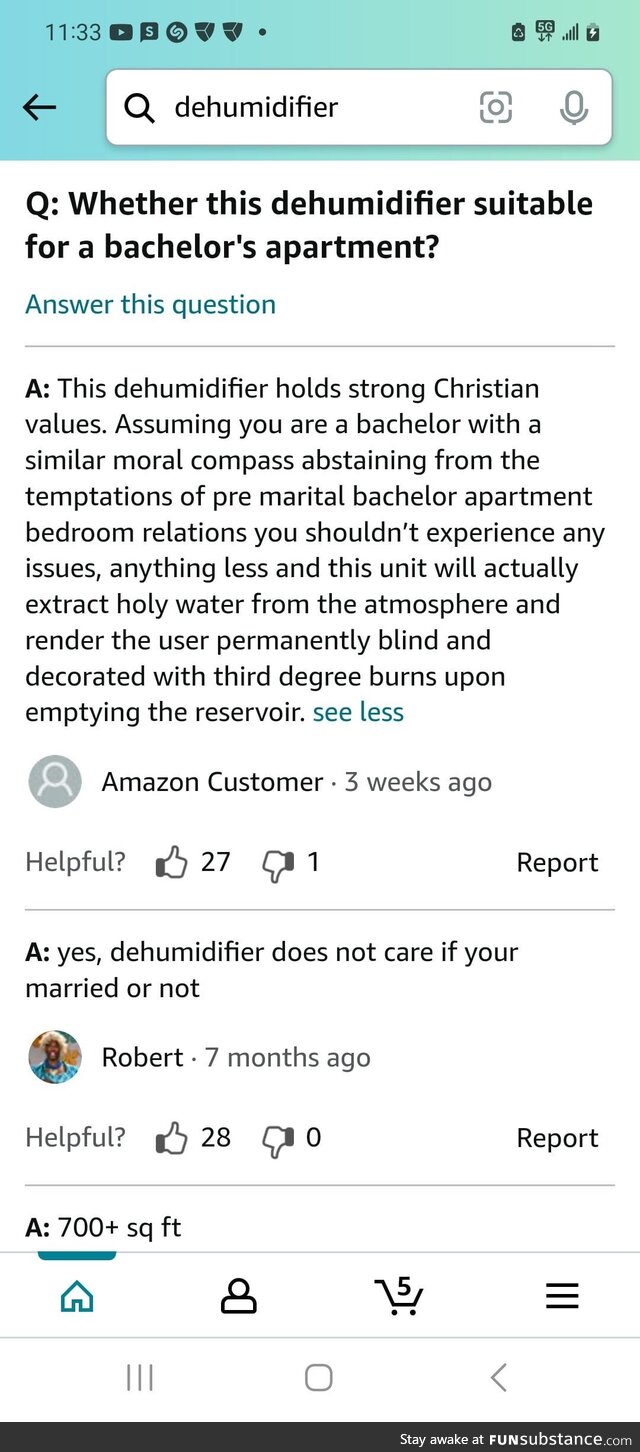
Task: Downvote Robert's answer
Action: click(277, 1137)
